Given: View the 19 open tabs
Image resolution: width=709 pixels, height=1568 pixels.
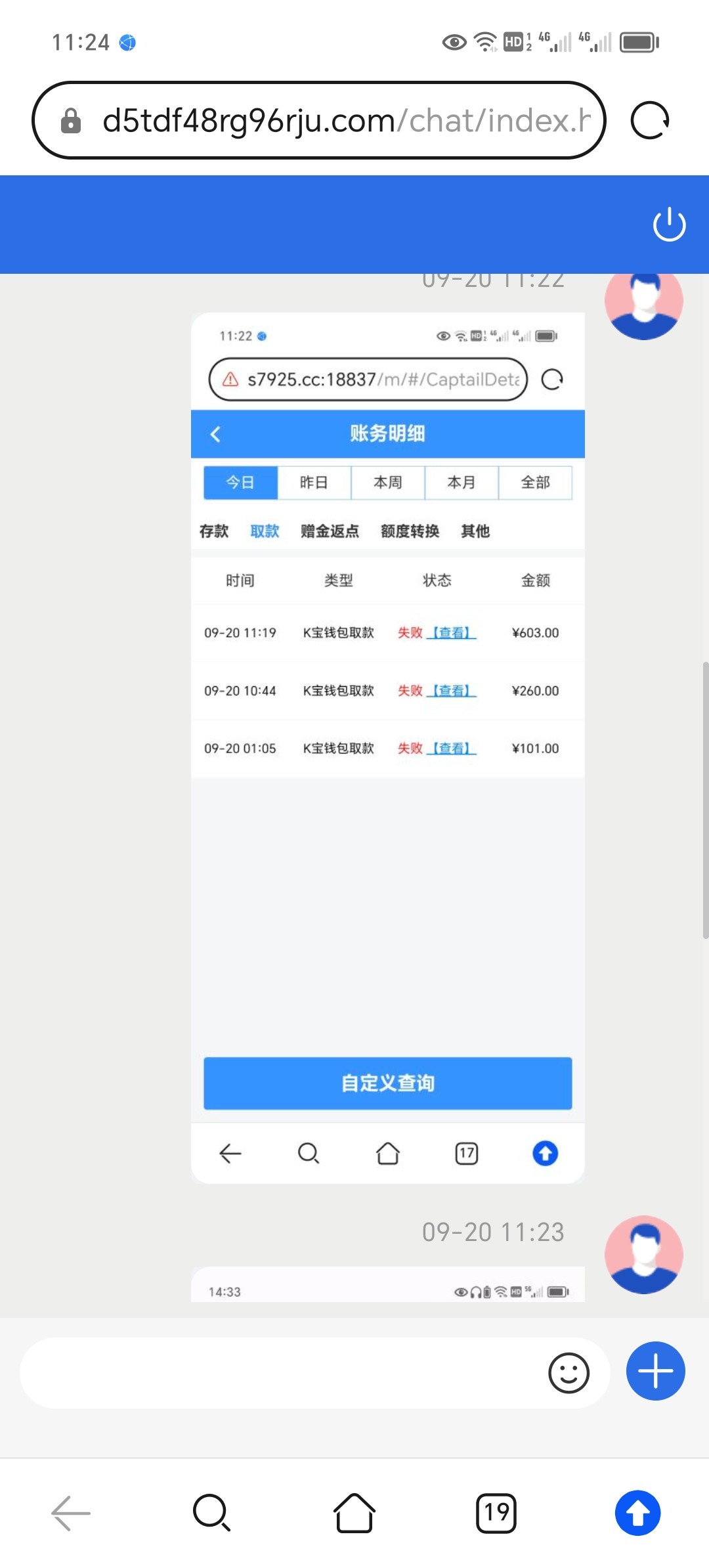Looking at the screenshot, I should coord(496,1513).
